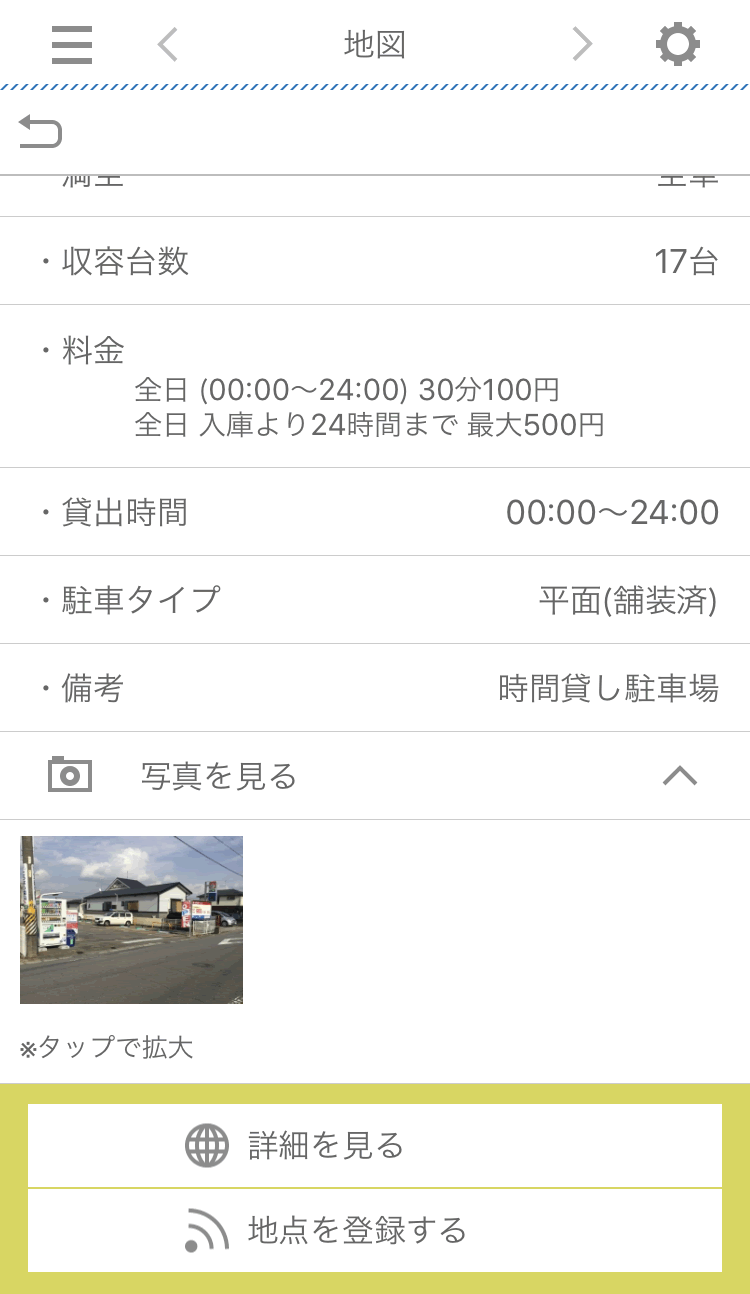Go to the previous page arrow
The height and width of the screenshot is (1294, 750).
tap(168, 45)
